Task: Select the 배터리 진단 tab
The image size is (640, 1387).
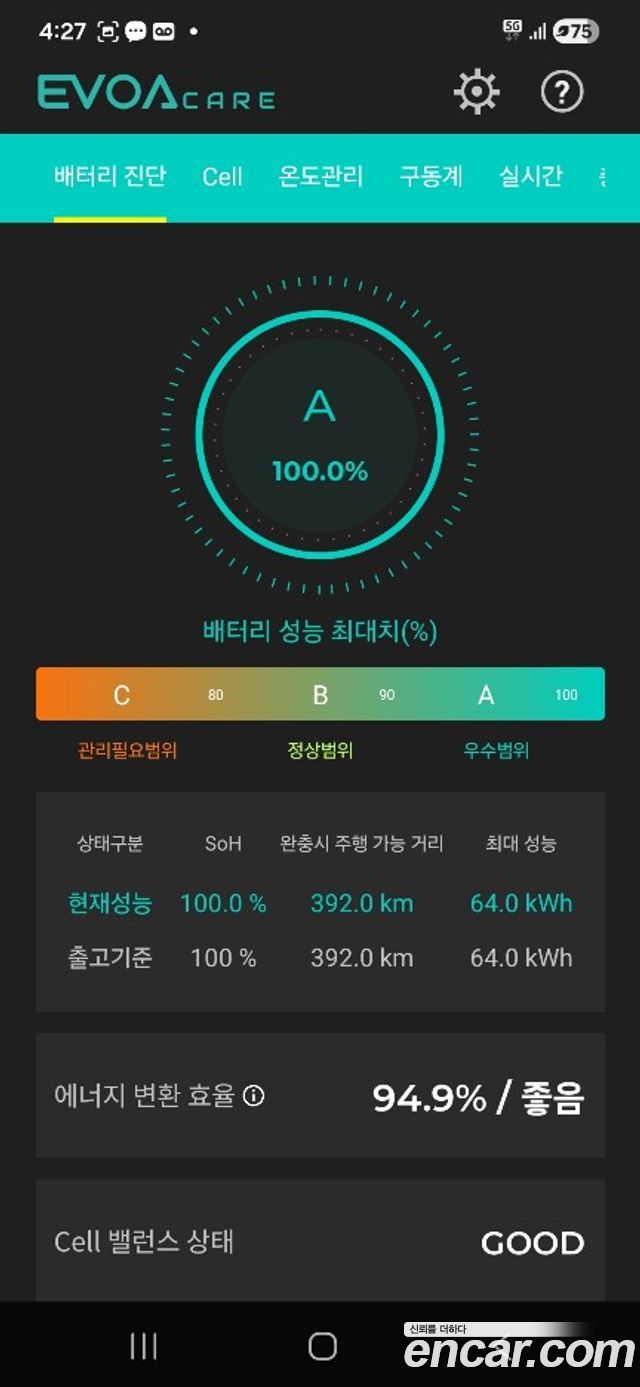Action: [x=110, y=177]
